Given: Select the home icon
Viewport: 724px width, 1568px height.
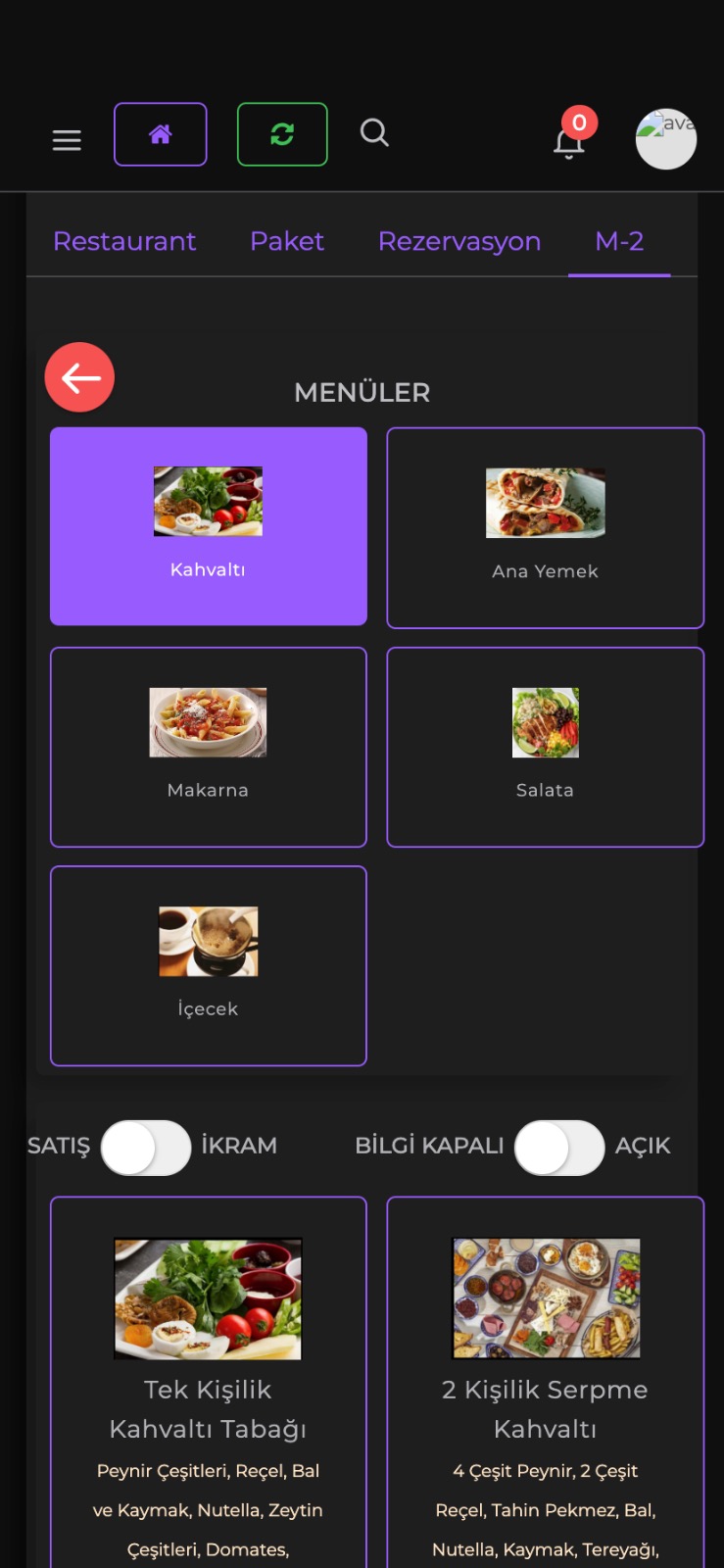Looking at the screenshot, I should point(160,134).
